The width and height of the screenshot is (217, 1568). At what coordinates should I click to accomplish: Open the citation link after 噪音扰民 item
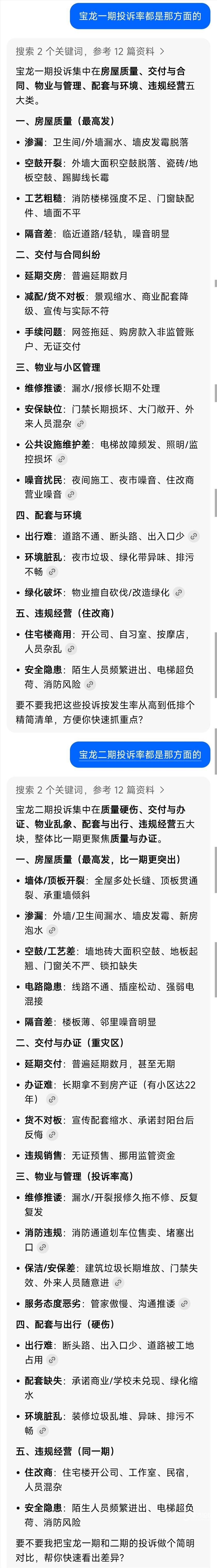click(71, 494)
